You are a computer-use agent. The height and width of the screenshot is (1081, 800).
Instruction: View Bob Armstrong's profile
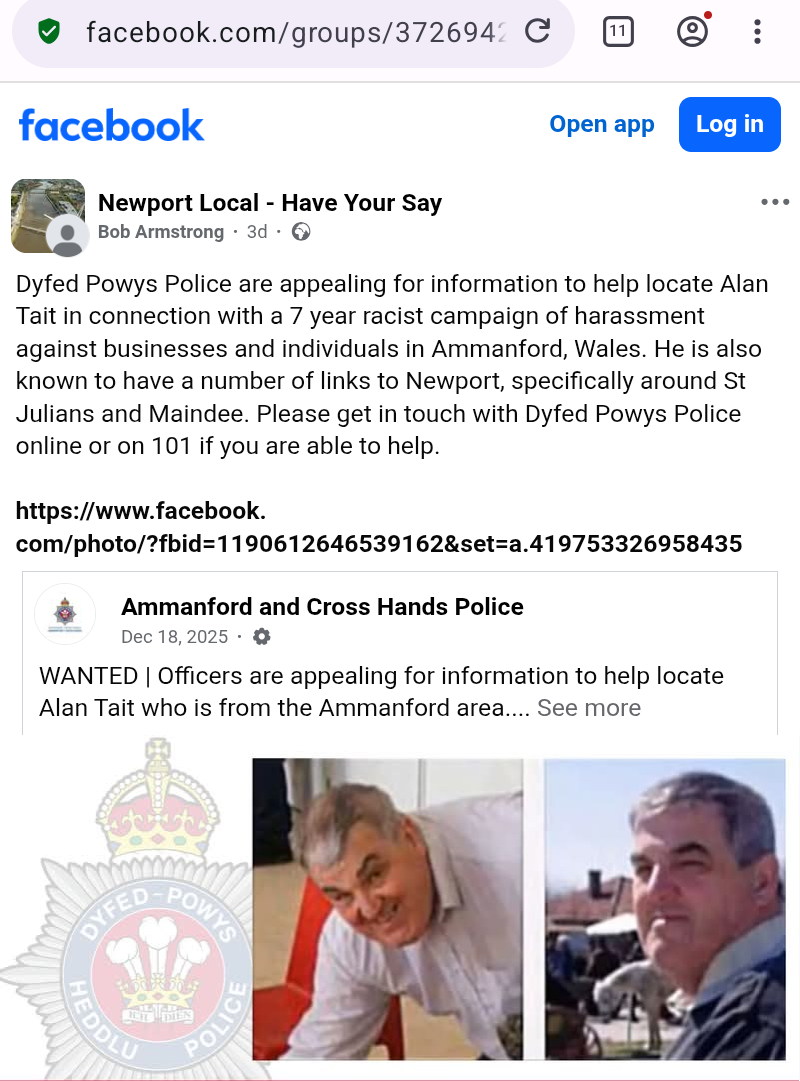point(161,232)
